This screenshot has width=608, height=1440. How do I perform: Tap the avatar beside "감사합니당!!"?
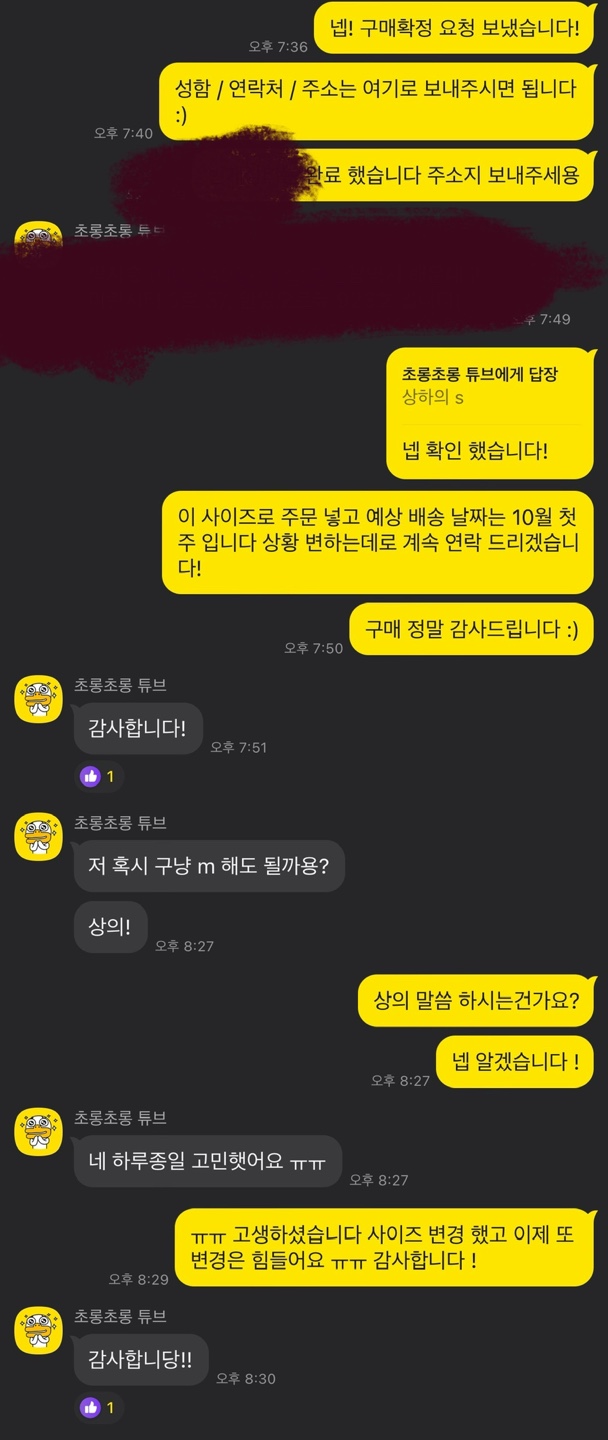point(39,1331)
